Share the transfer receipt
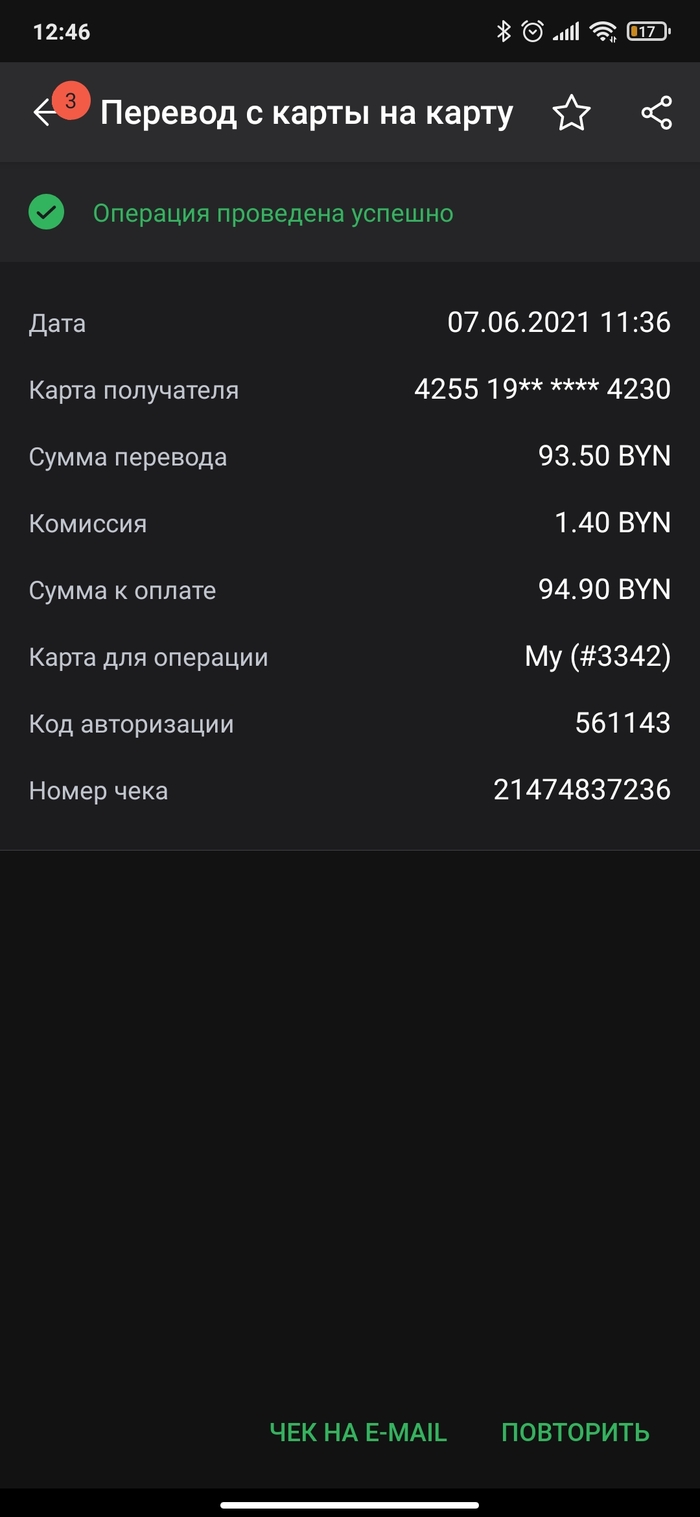 pyautogui.click(x=656, y=113)
